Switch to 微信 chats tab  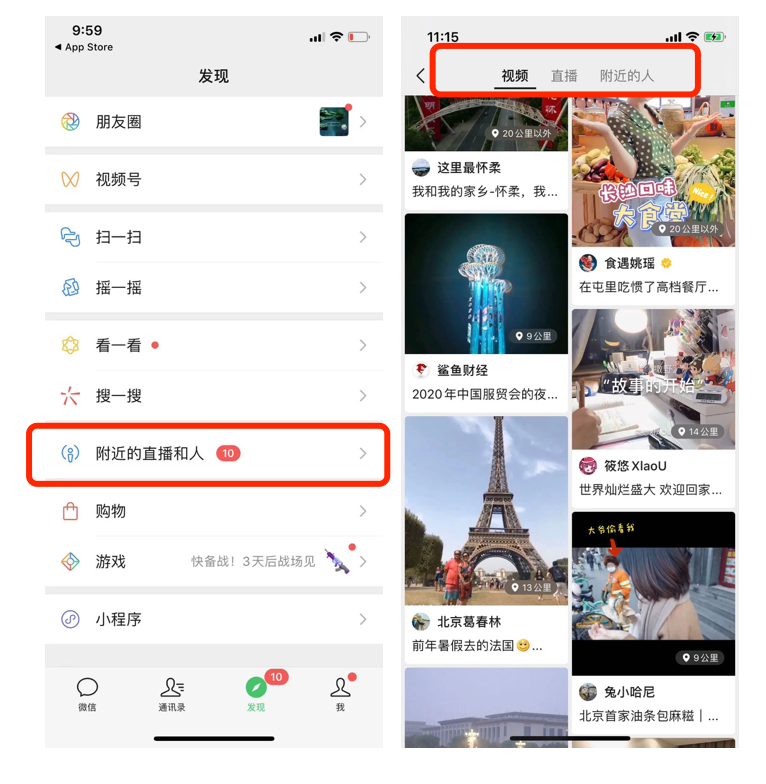tap(87, 694)
